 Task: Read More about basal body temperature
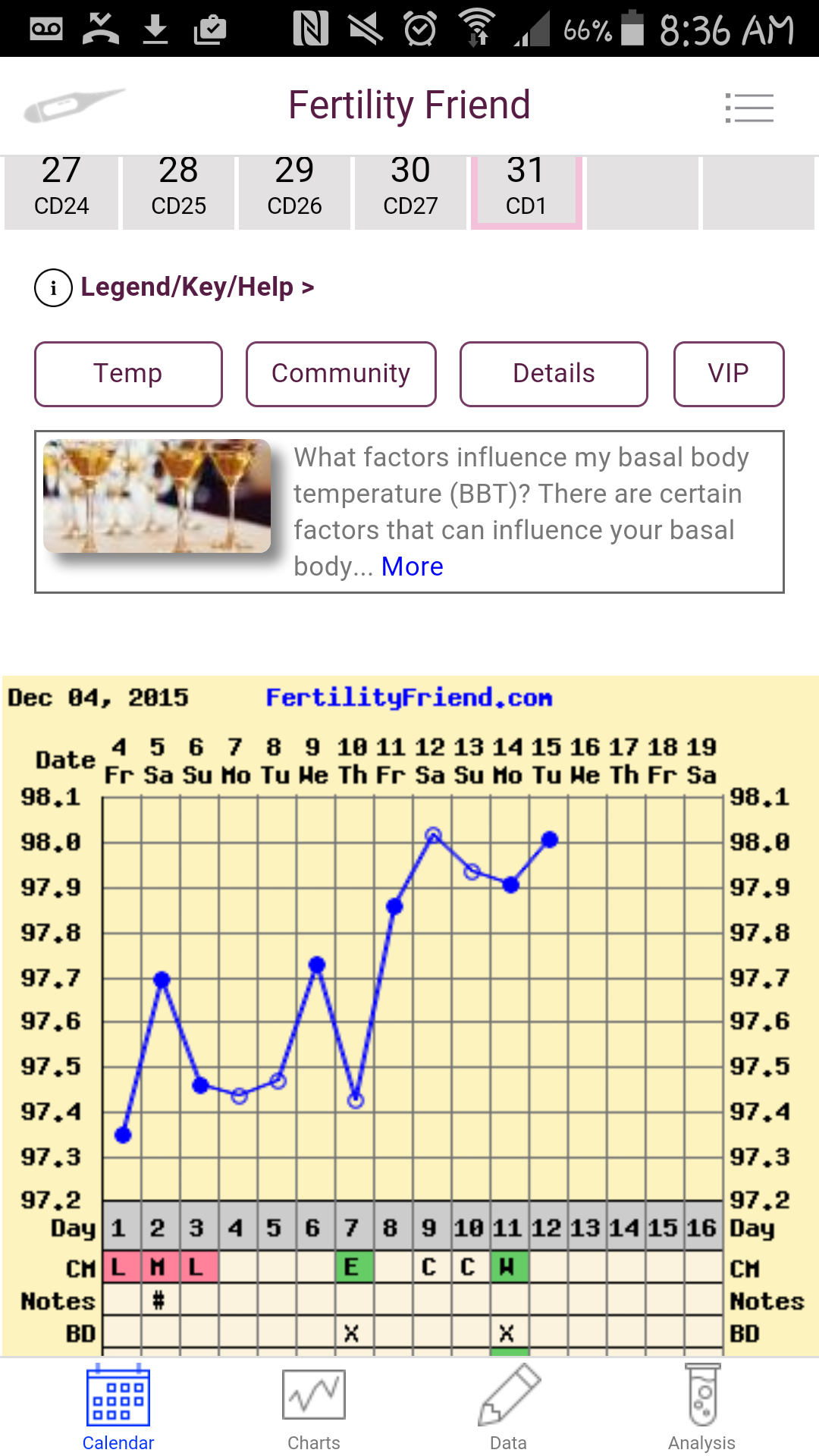coord(412,566)
